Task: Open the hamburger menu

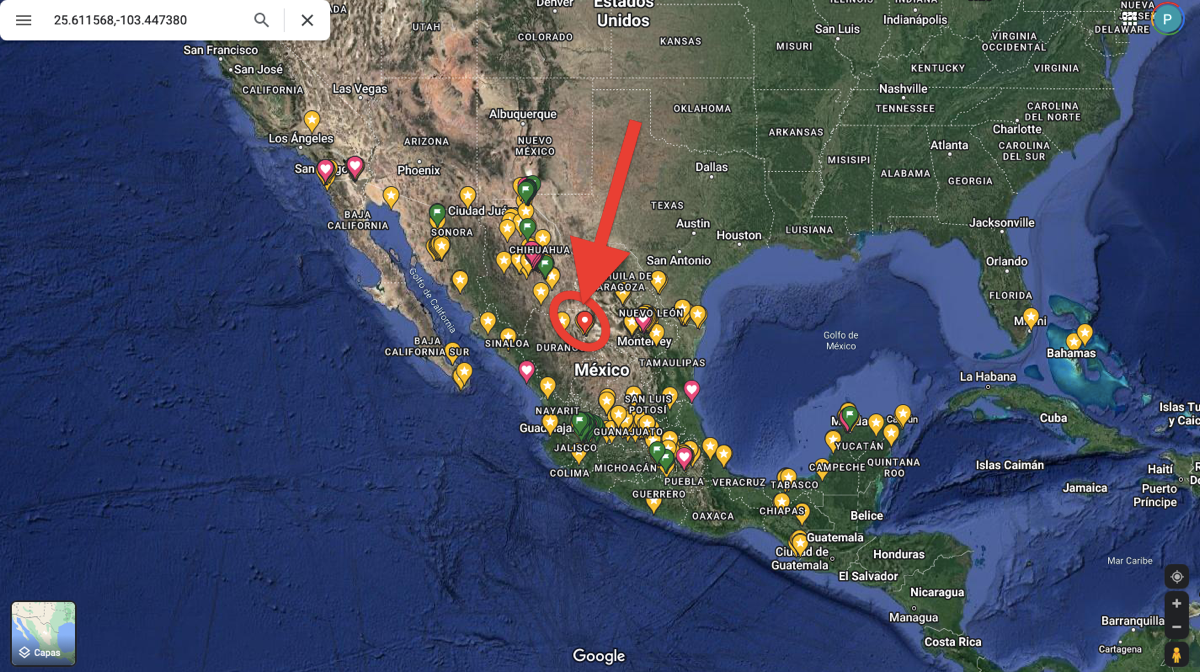Action: (x=24, y=20)
